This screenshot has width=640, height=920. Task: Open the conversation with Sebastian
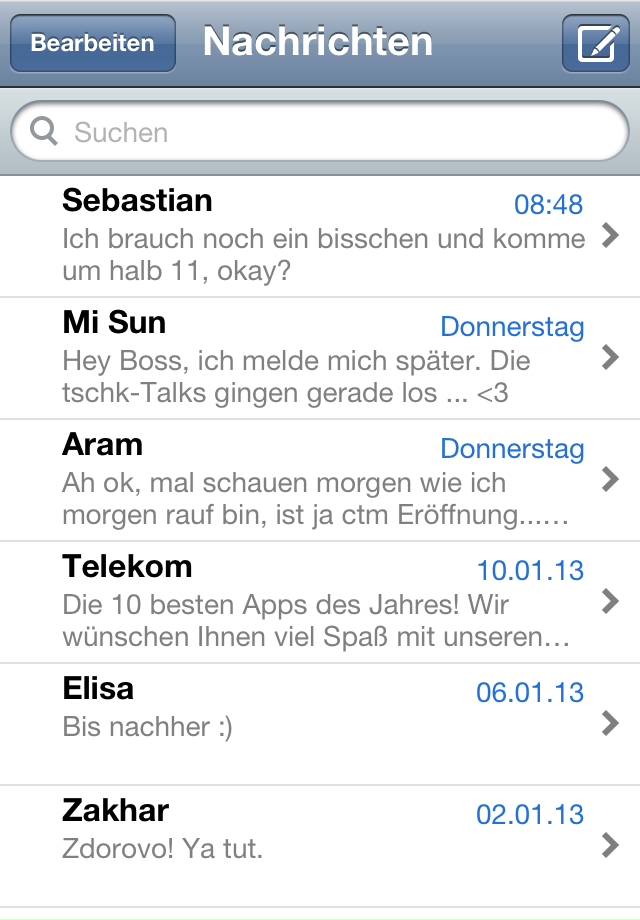coord(320,236)
